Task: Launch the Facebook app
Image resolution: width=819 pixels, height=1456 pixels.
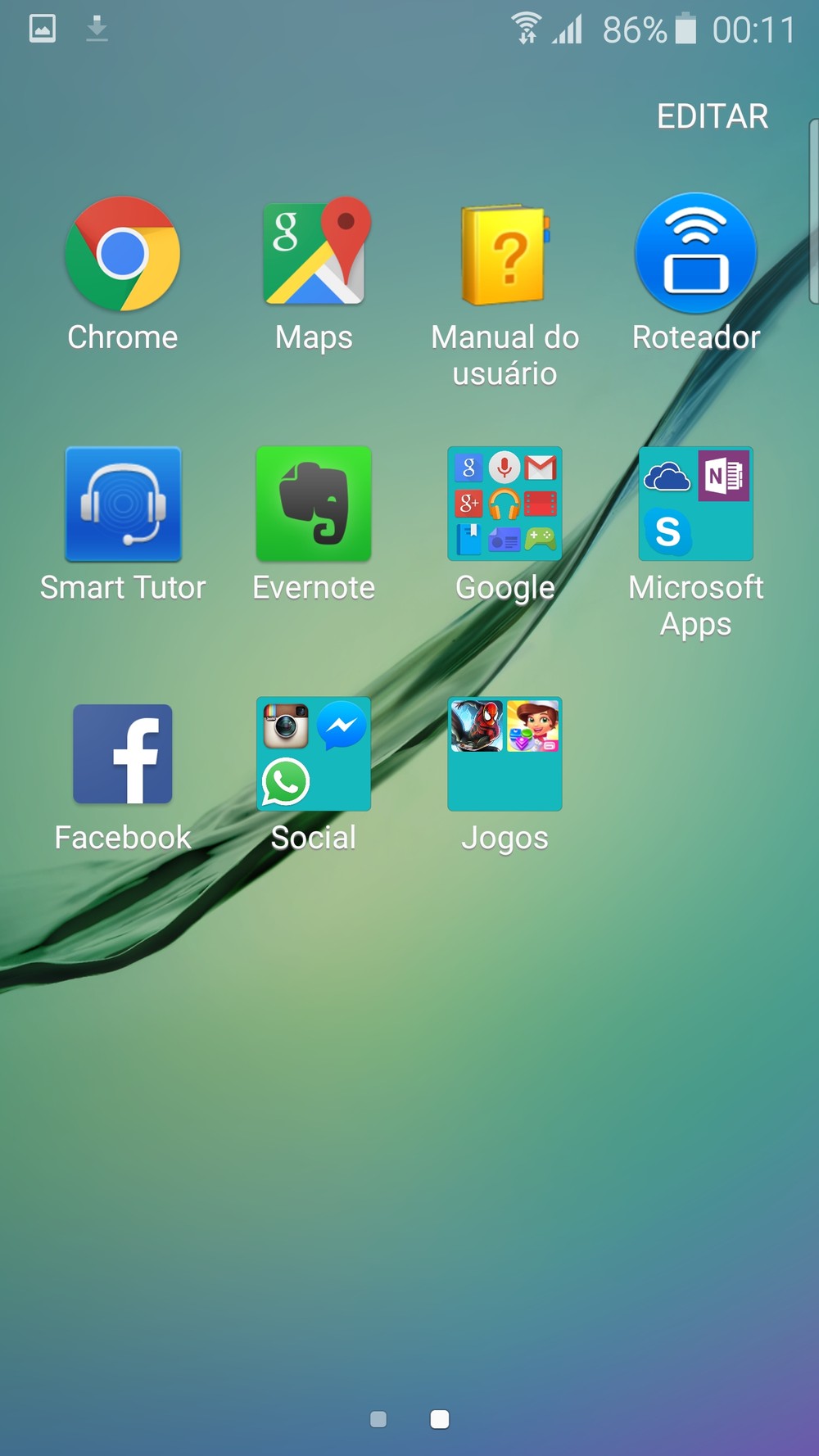Action: click(123, 754)
